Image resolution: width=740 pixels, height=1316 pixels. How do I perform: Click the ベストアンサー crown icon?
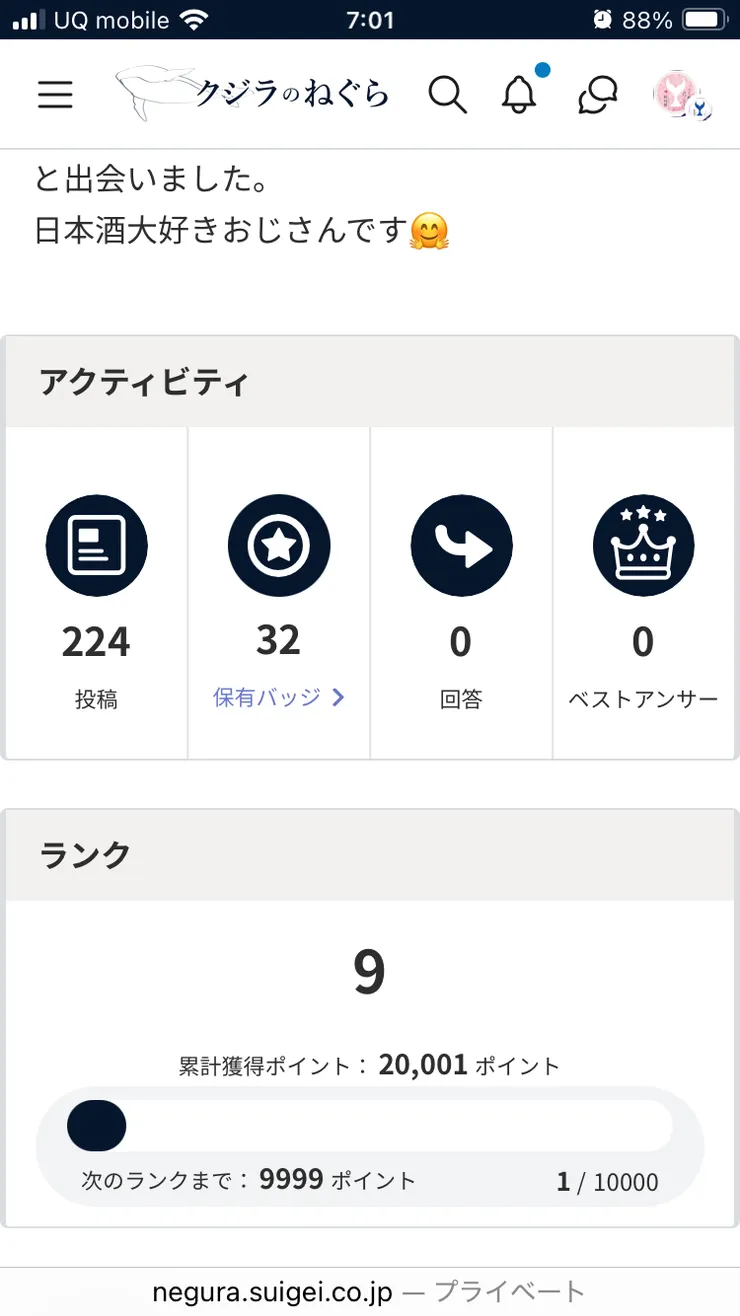[643, 545]
